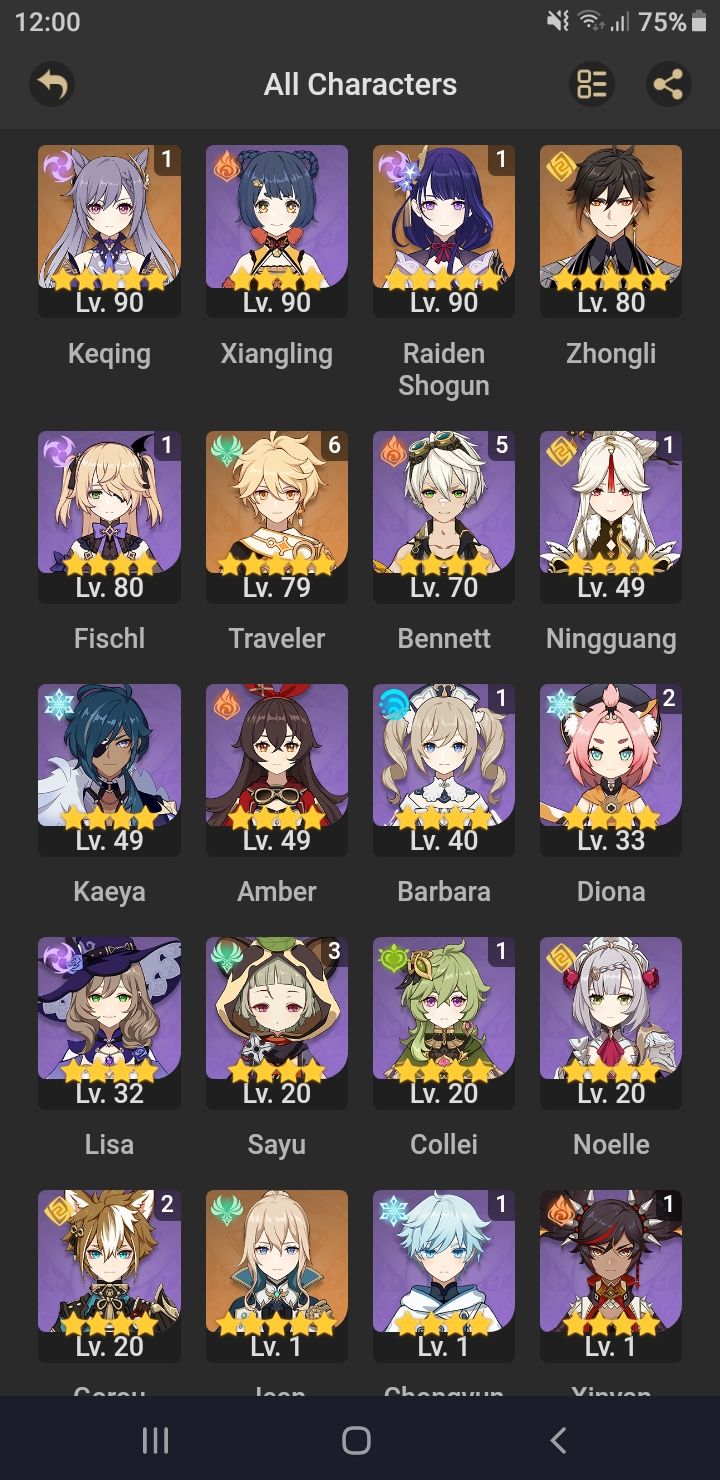View Ningguang's character details
The image size is (720, 1480).
[611, 517]
